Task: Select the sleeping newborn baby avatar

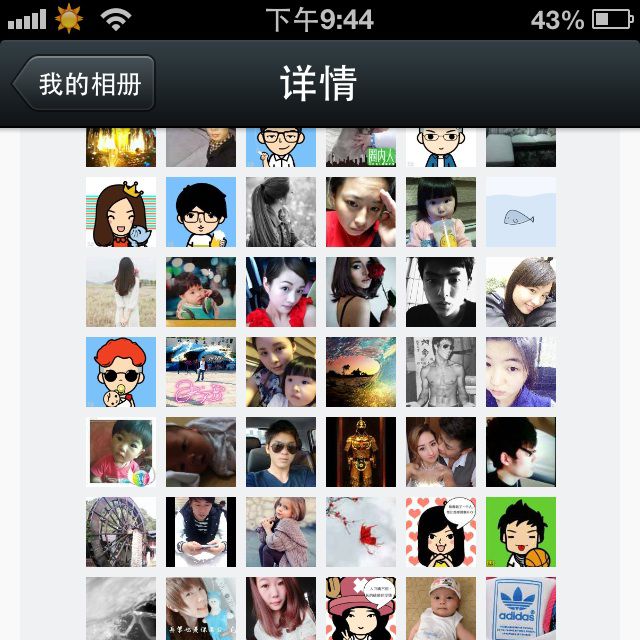Action: coord(201,452)
